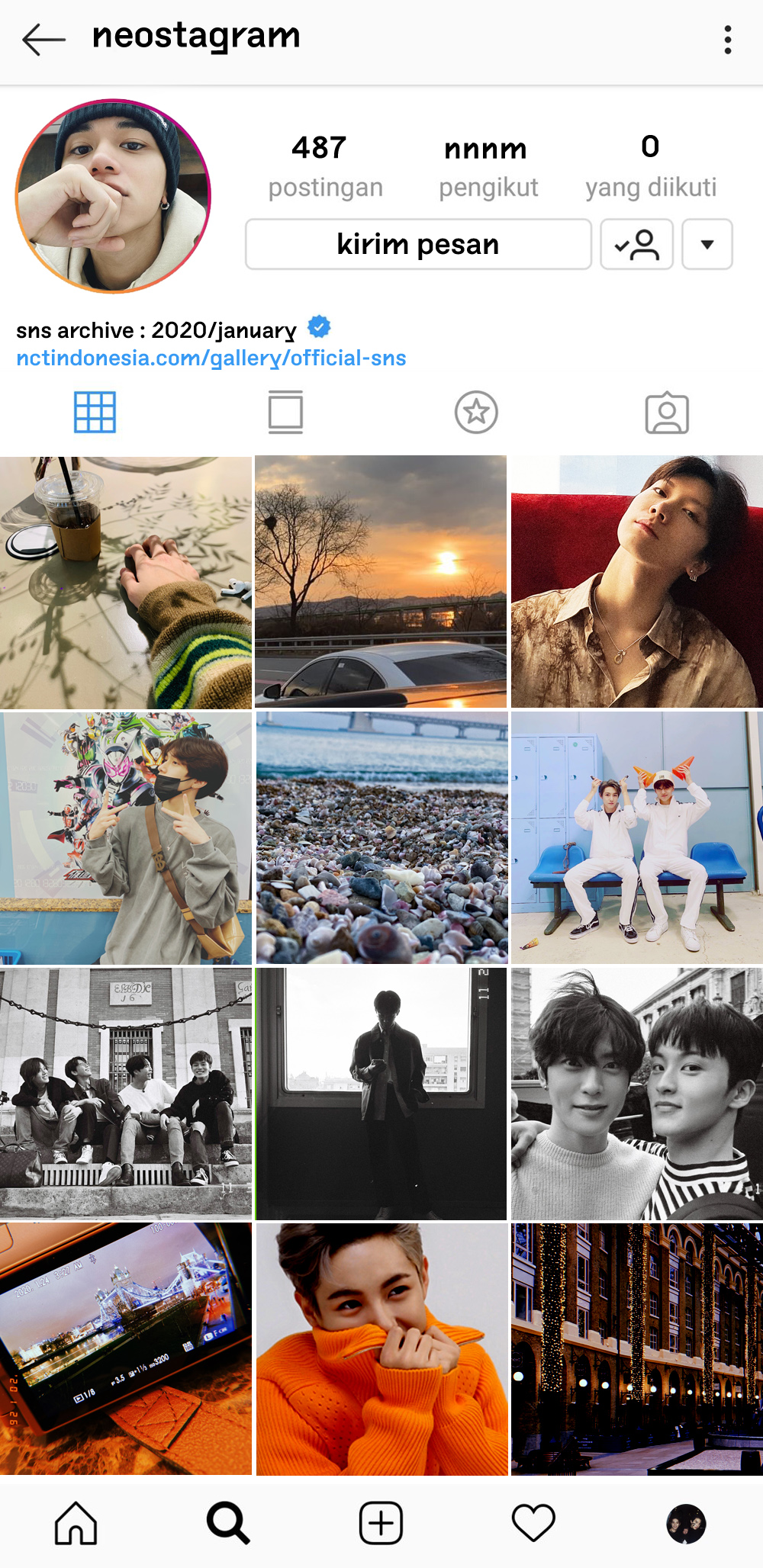Switch to the grid posts view
The image size is (763, 1568).
click(95, 413)
